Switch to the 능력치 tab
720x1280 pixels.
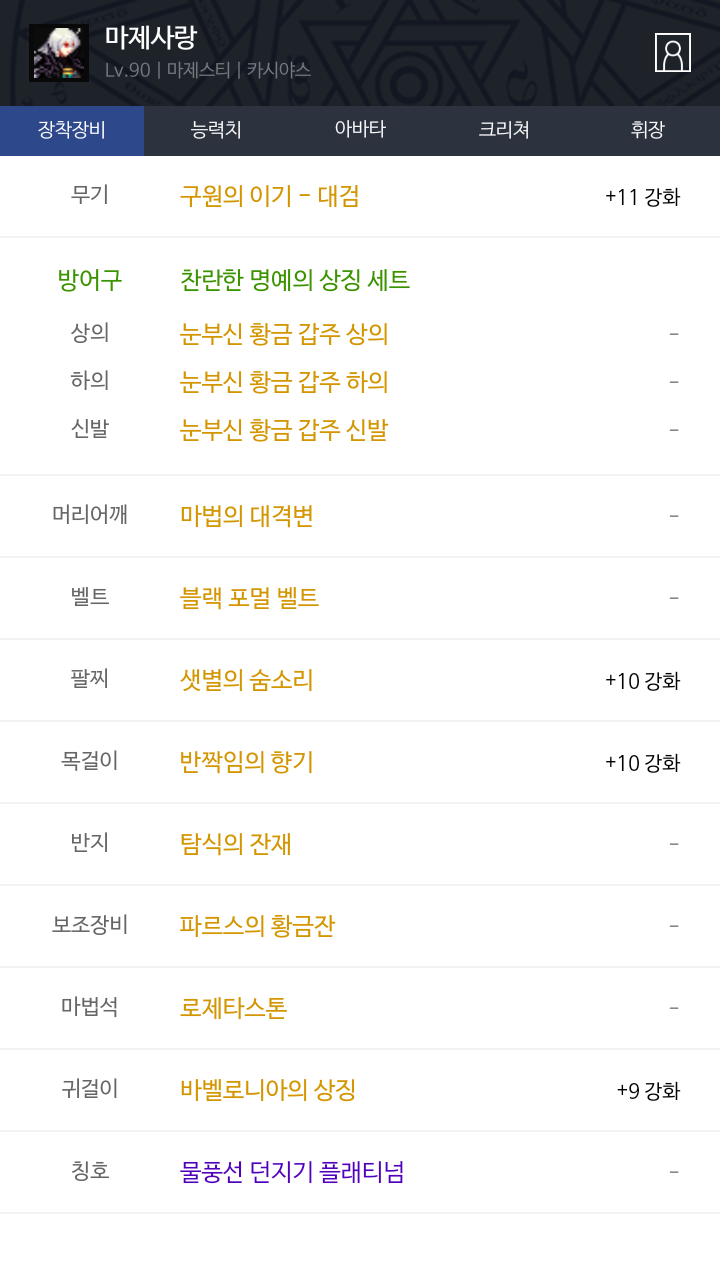tap(216, 130)
